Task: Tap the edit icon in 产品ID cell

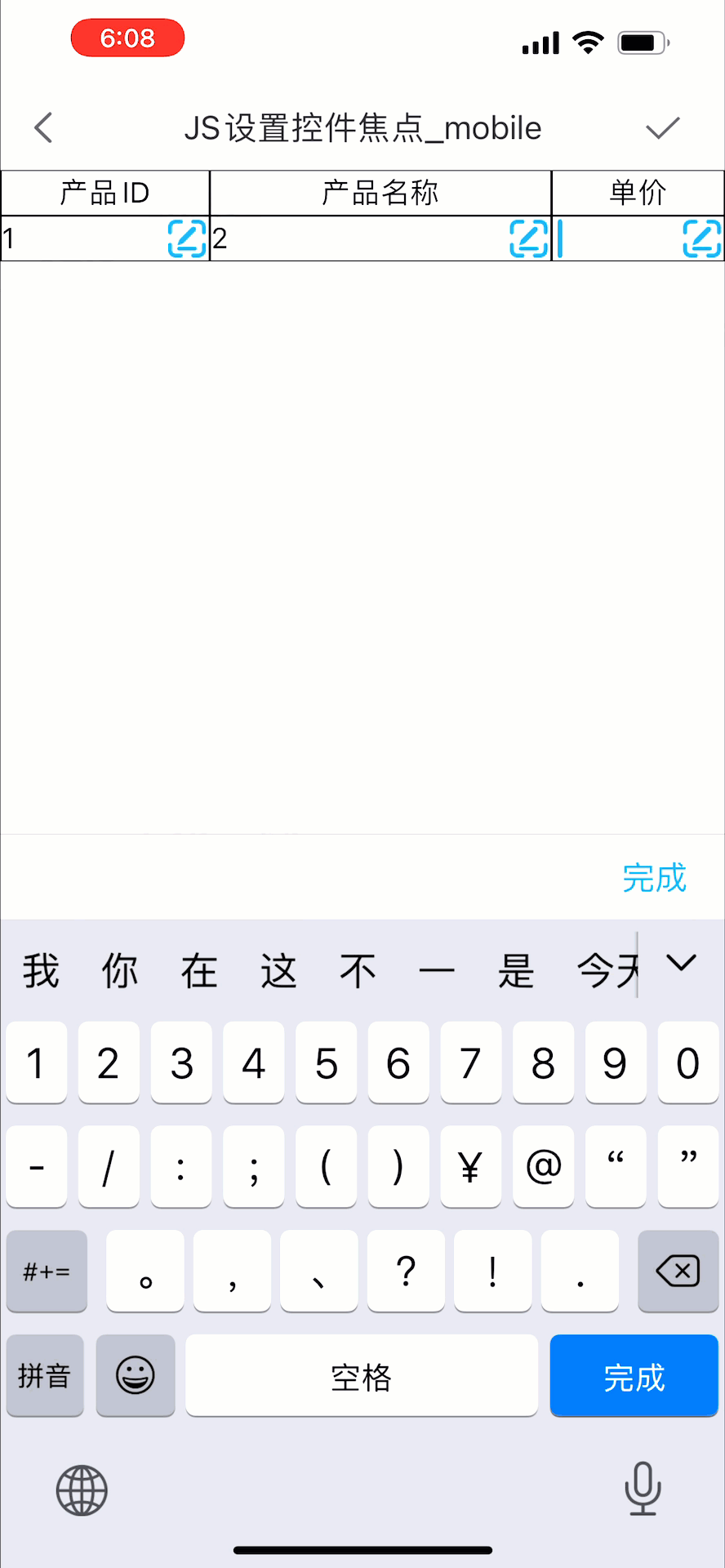Action: (187, 238)
